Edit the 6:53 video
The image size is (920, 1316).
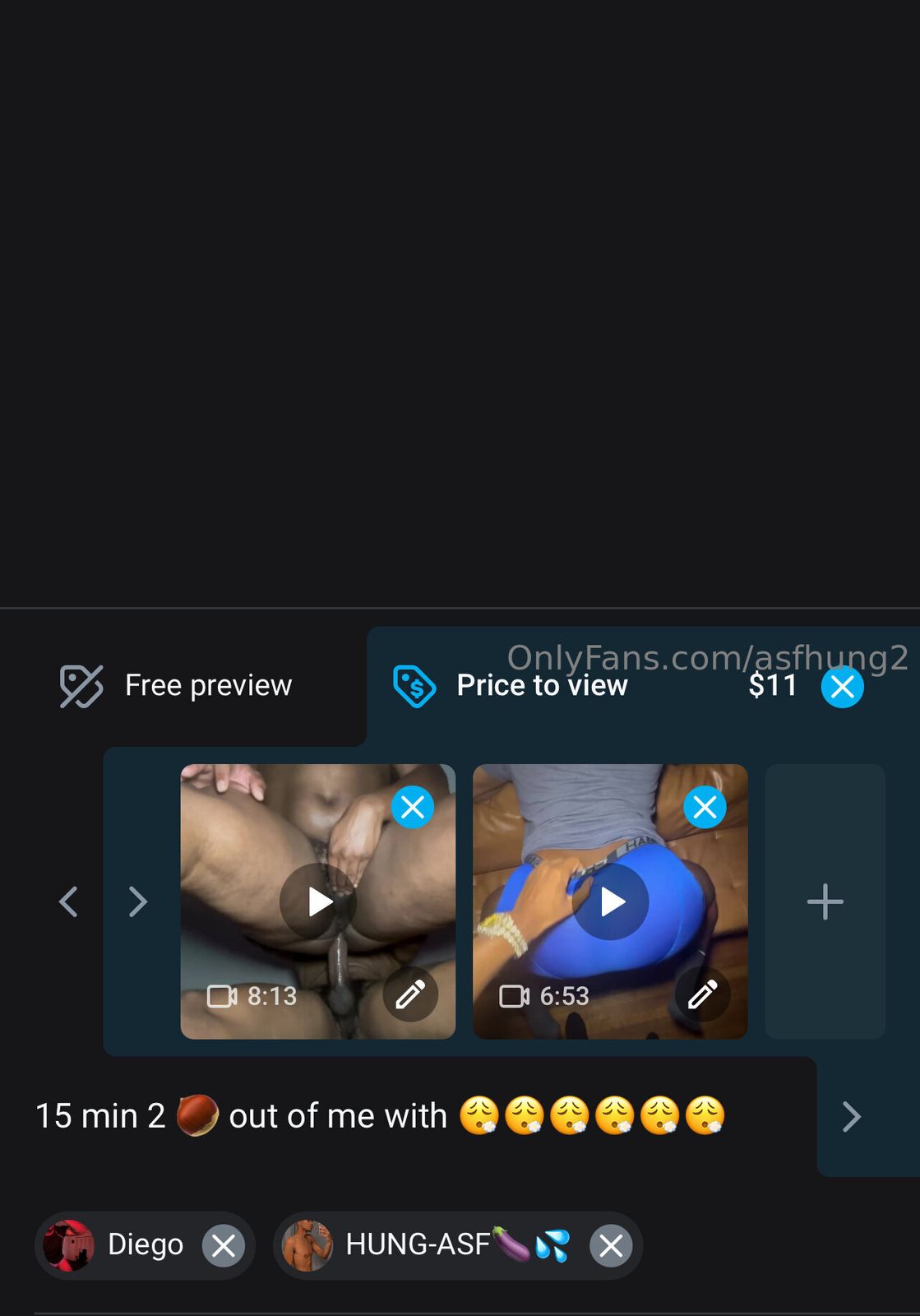702,994
